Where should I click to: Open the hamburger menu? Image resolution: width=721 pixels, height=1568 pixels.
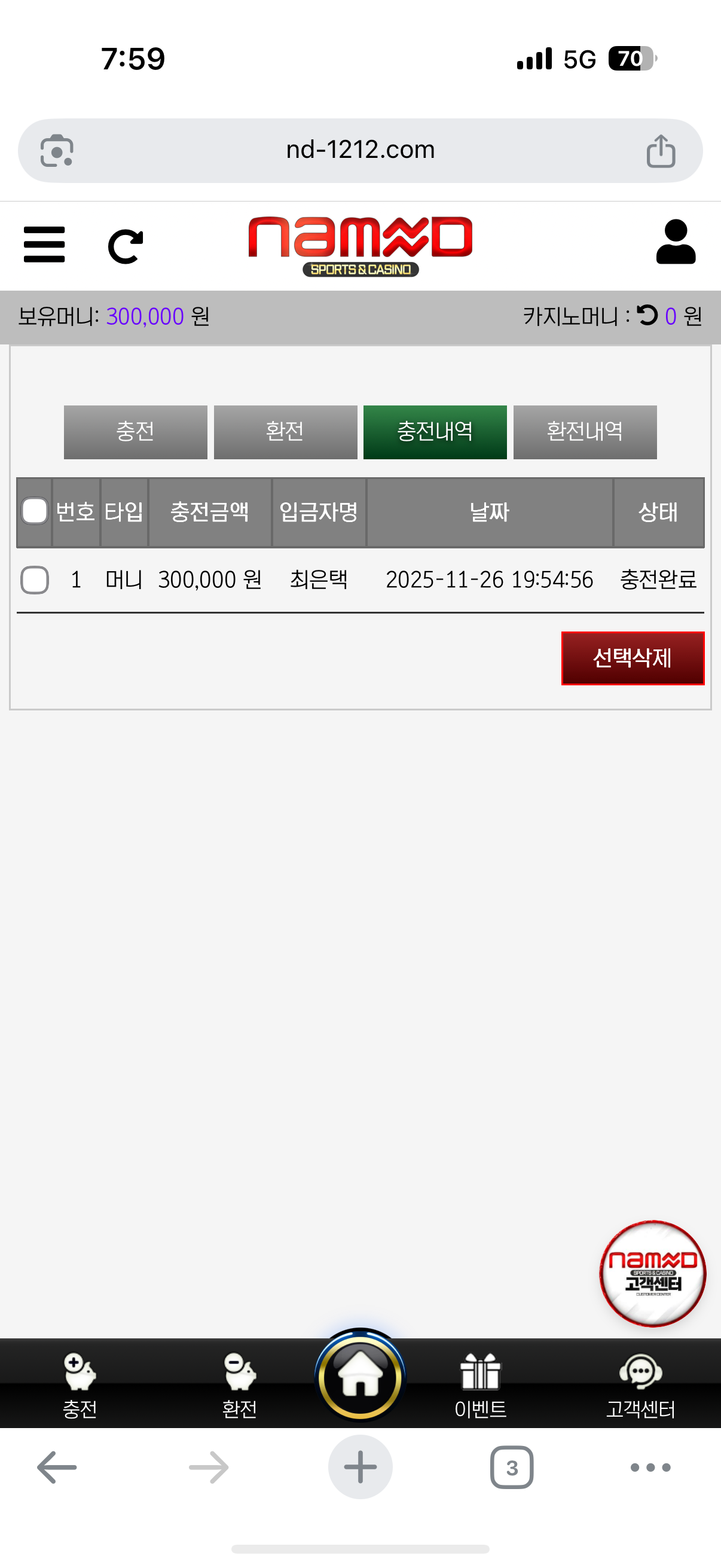pos(44,245)
